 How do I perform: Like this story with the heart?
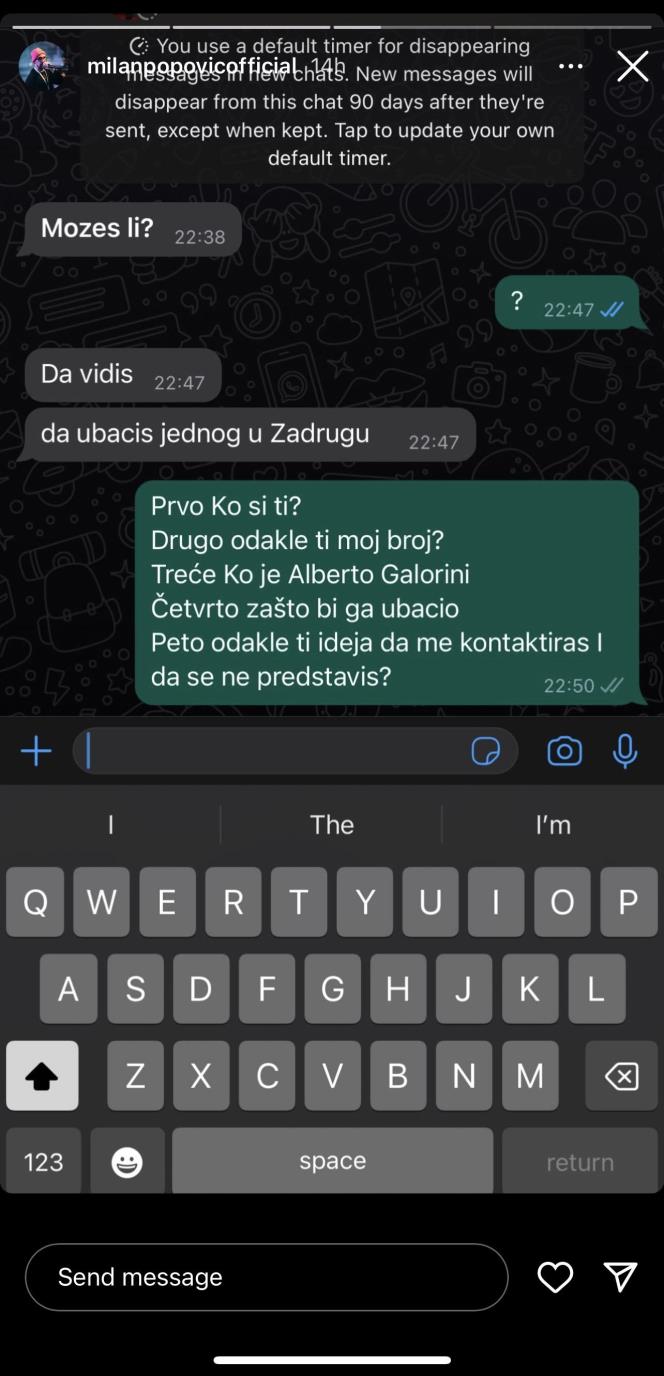pos(555,1277)
